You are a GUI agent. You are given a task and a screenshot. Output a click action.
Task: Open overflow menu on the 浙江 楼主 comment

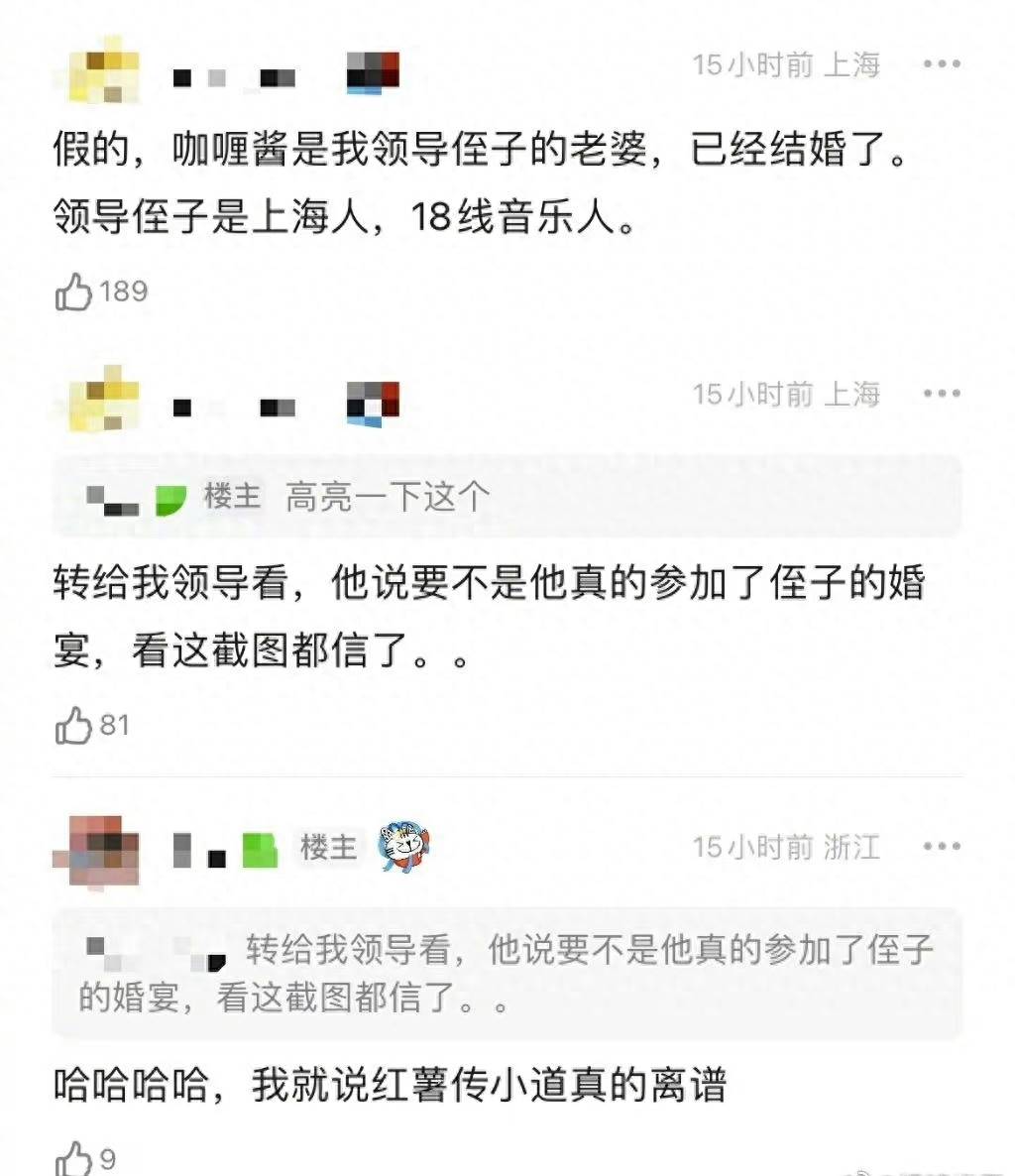pos(941,847)
